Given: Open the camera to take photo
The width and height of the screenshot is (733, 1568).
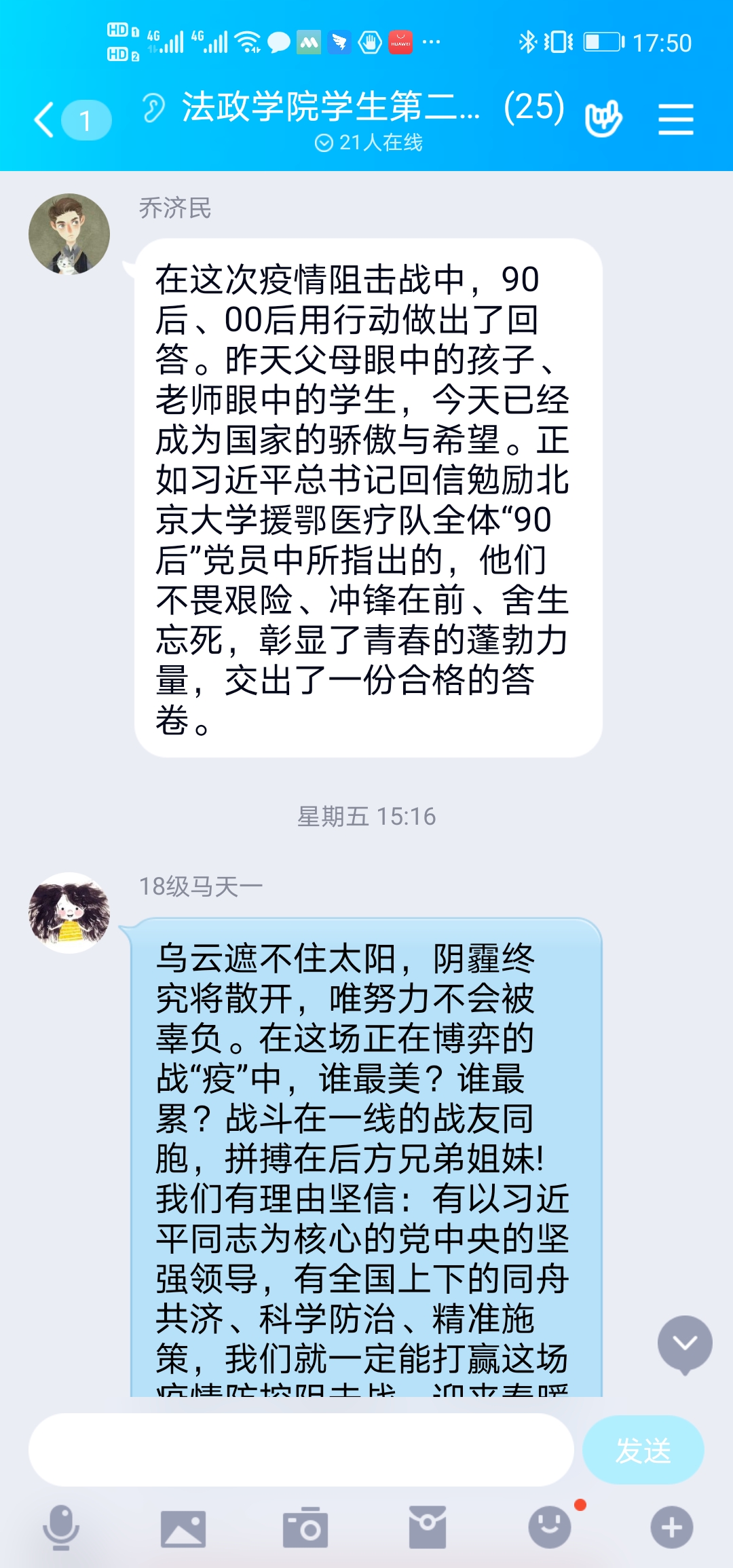Looking at the screenshot, I should click(x=305, y=1527).
